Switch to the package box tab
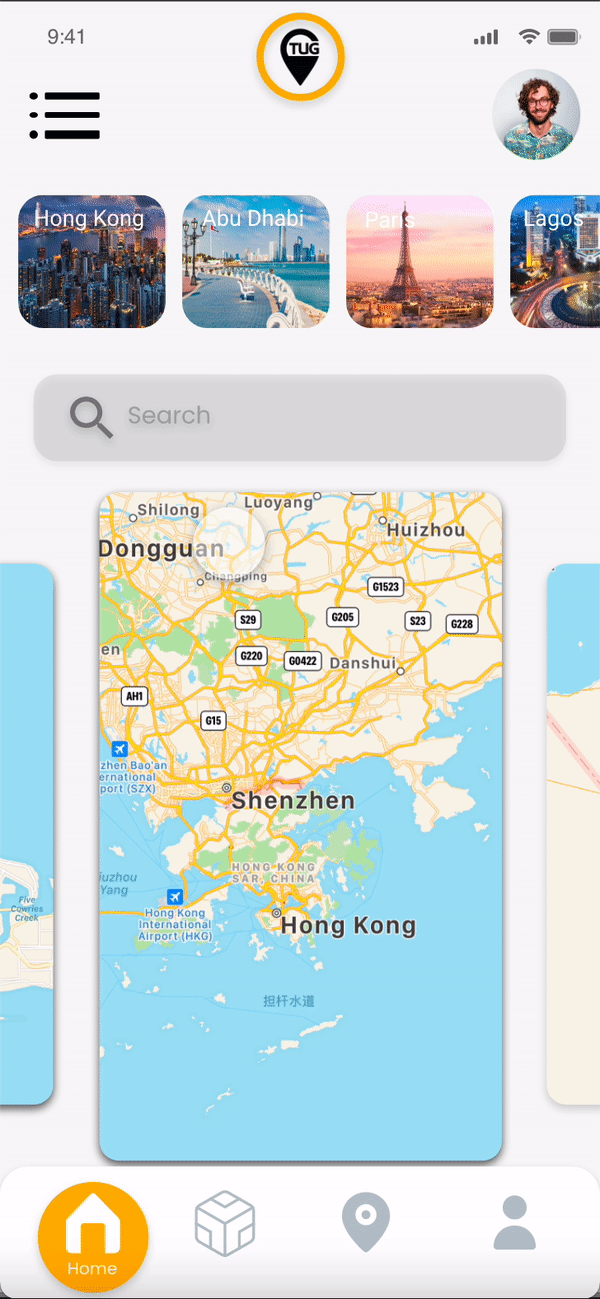The image size is (600, 1299). pyautogui.click(x=224, y=1222)
